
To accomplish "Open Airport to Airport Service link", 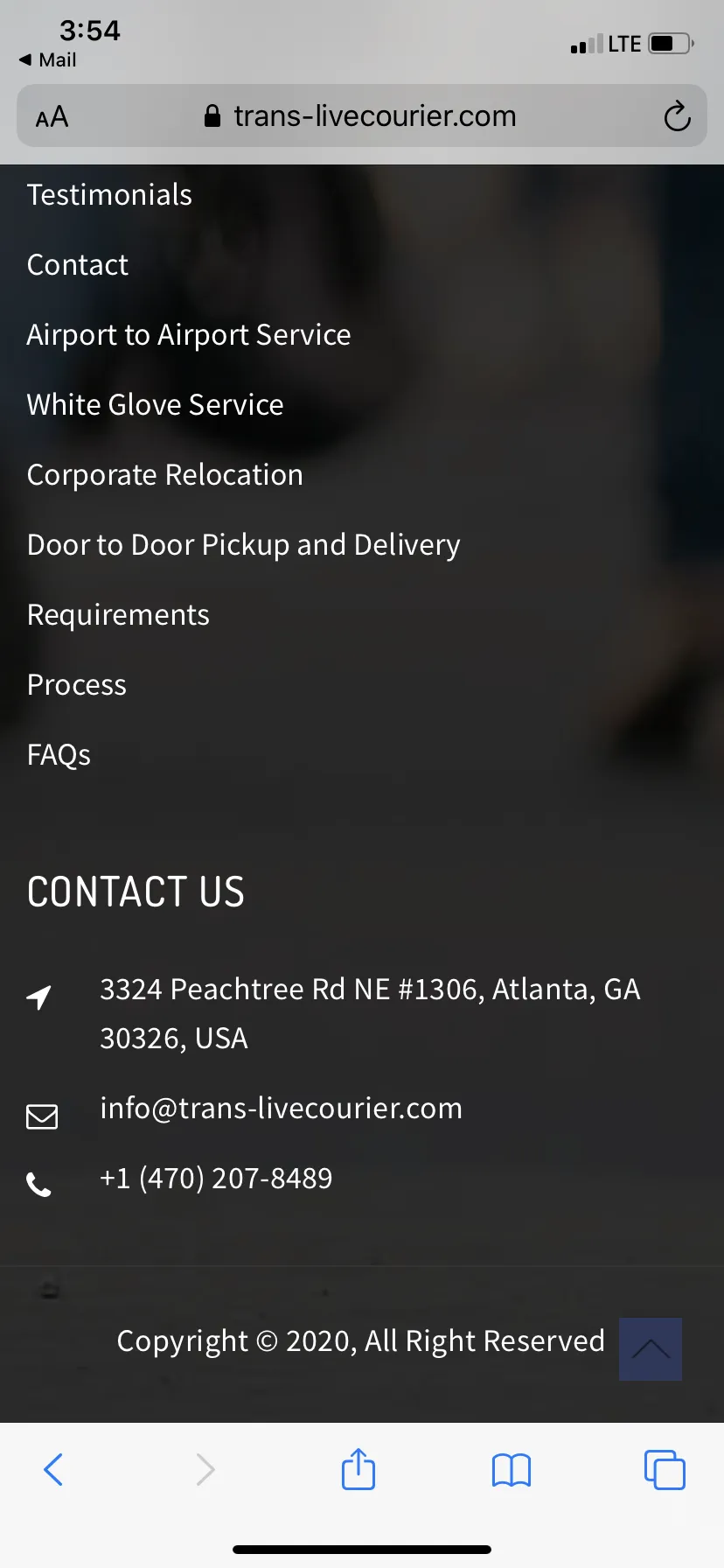I will click(x=189, y=335).
